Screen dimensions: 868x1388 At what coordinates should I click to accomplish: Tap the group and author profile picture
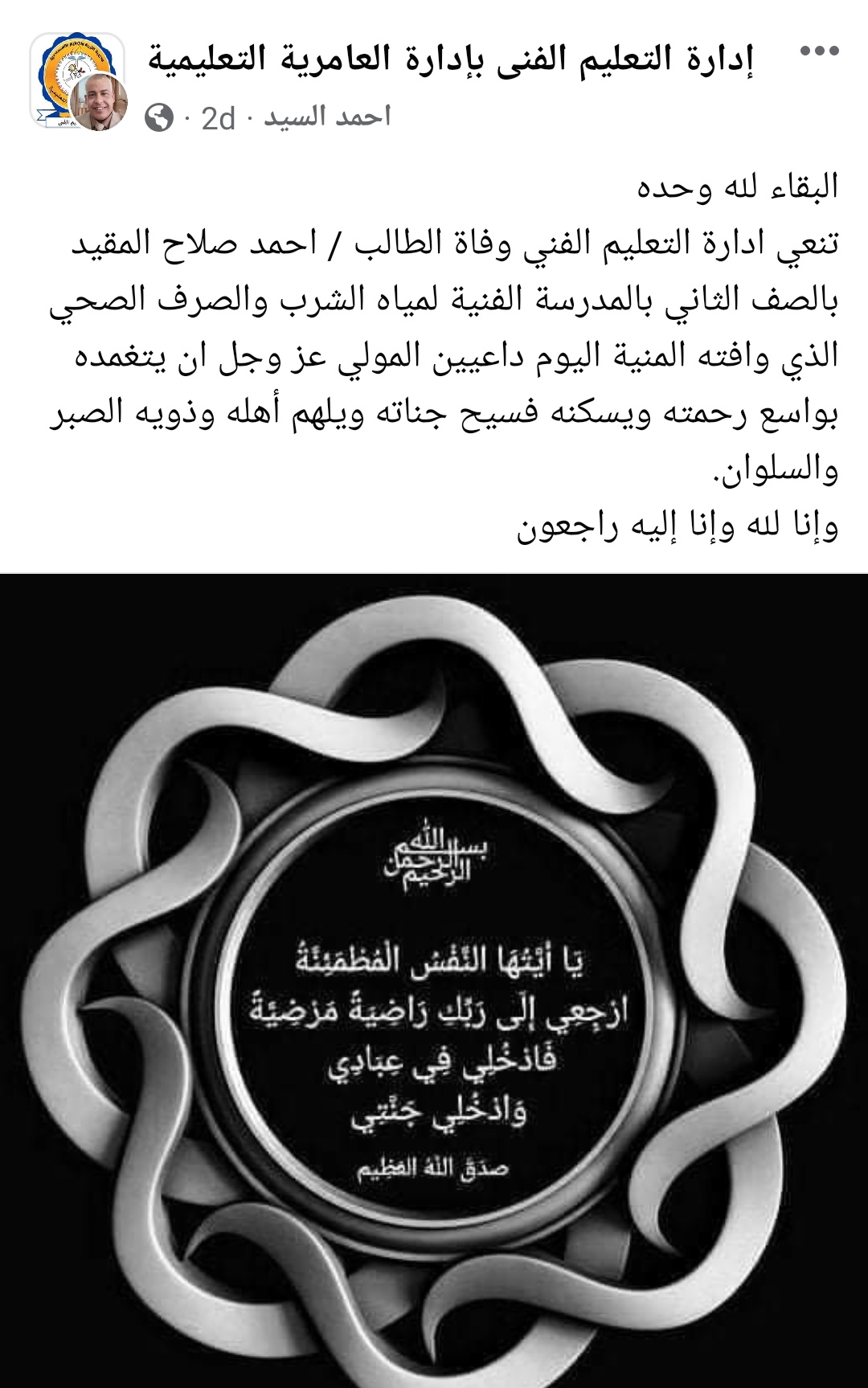point(78,81)
